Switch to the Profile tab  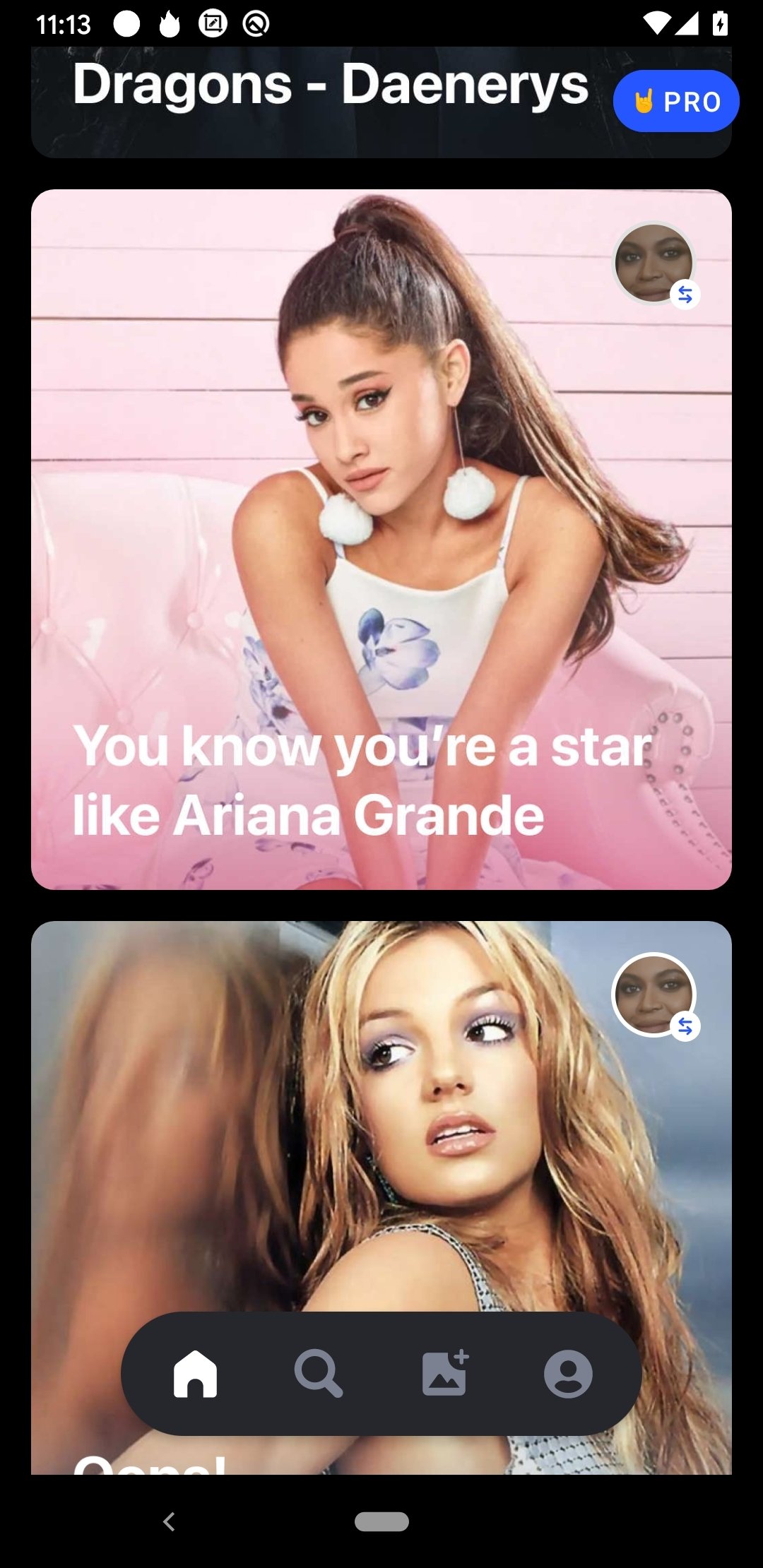tap(568, 1374)
